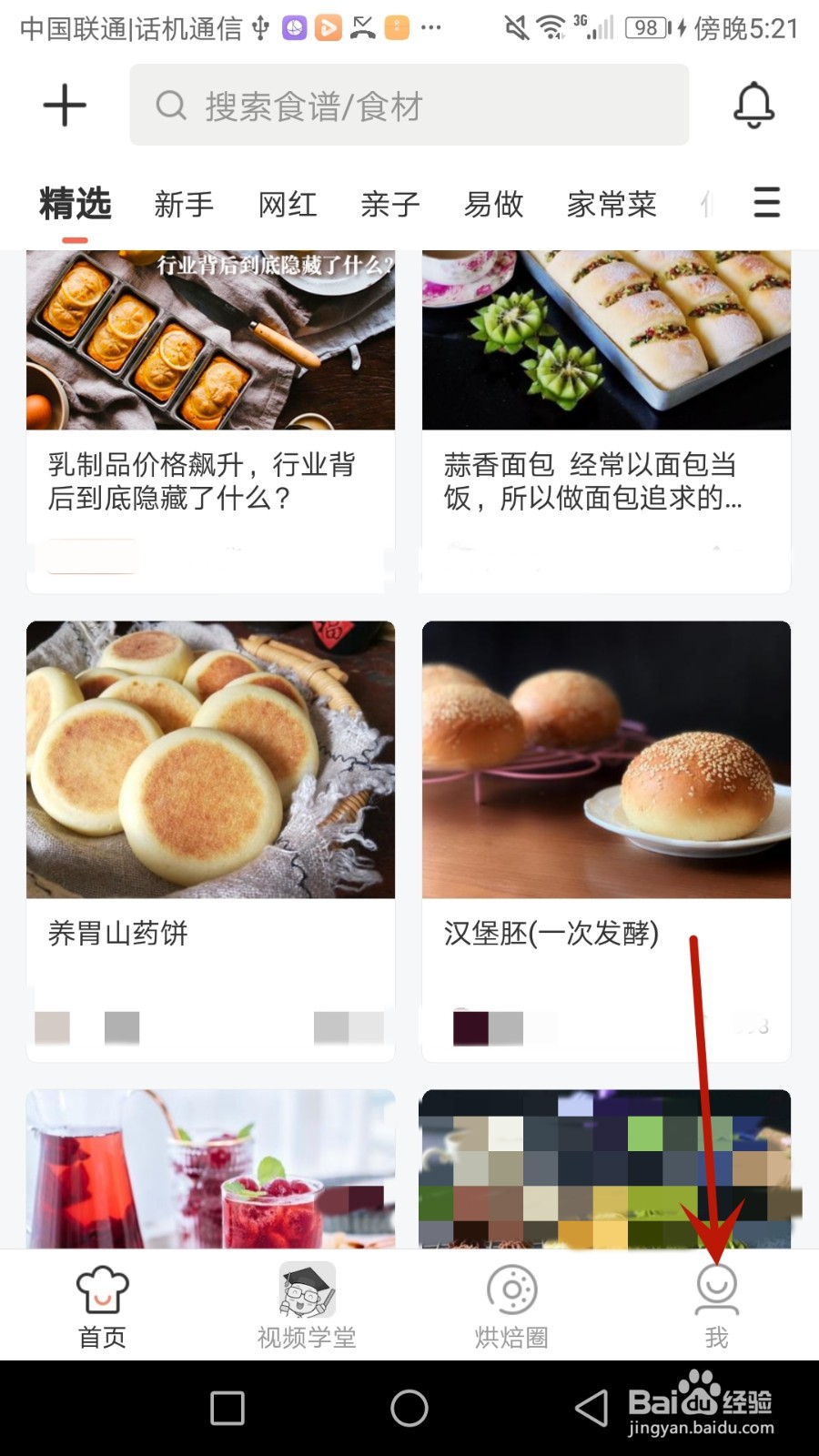Image resolution: width=819 pixels, height=1456 pixels.
Task: Tap the plus icon to add content
Action: coord(65,106)
